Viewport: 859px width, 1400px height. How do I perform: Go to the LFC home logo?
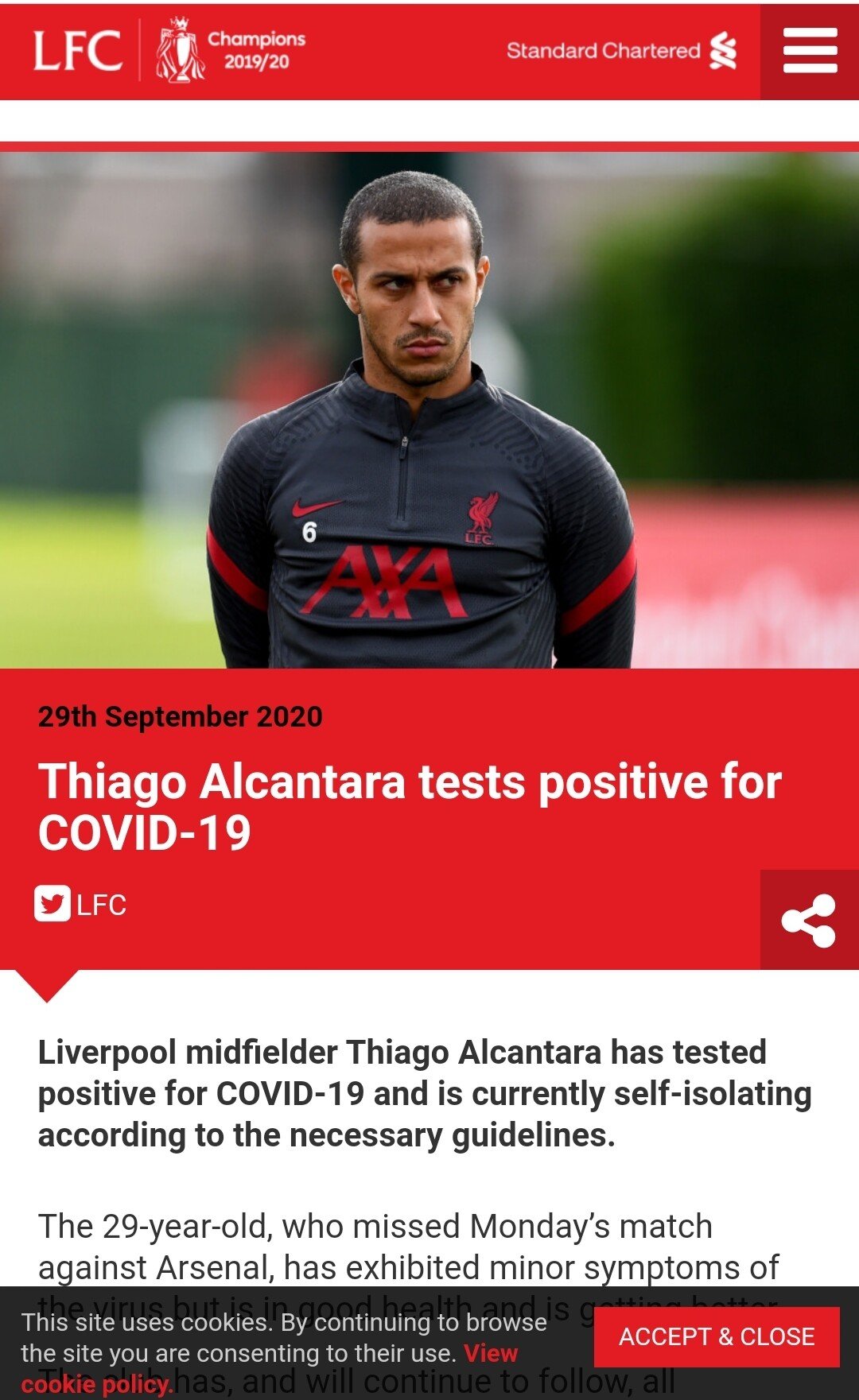tap(78, 51)
